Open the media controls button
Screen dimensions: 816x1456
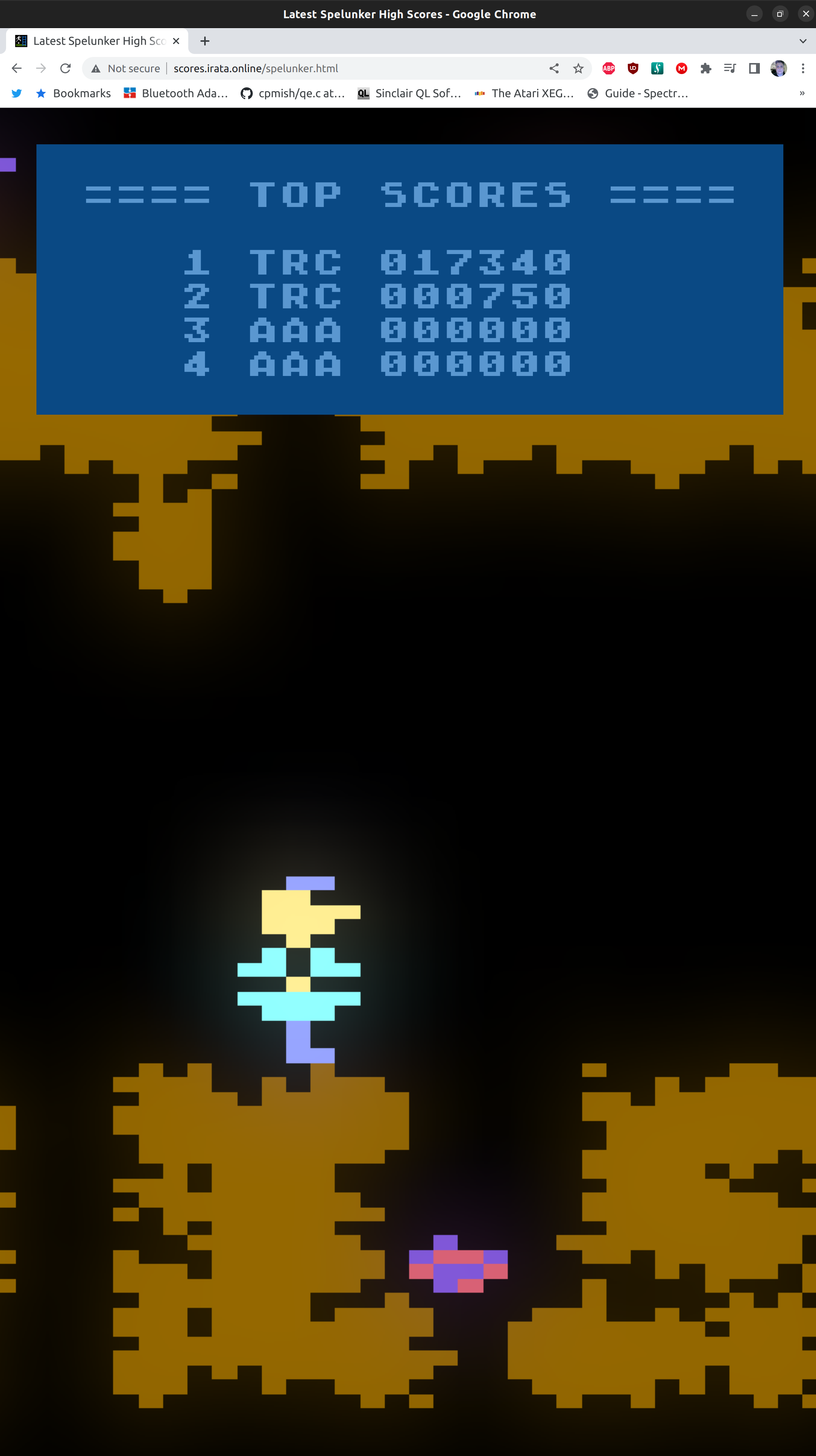click(729, 68)
